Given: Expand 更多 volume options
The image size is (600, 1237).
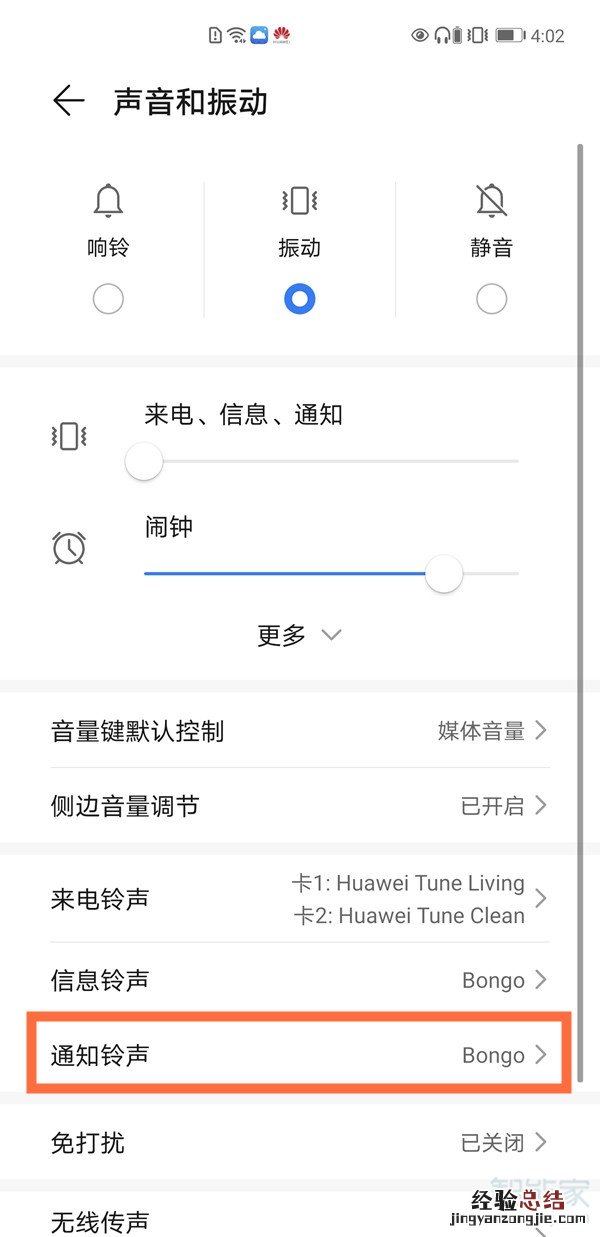Looking at the screenshot, I should [x=299, y=635].
